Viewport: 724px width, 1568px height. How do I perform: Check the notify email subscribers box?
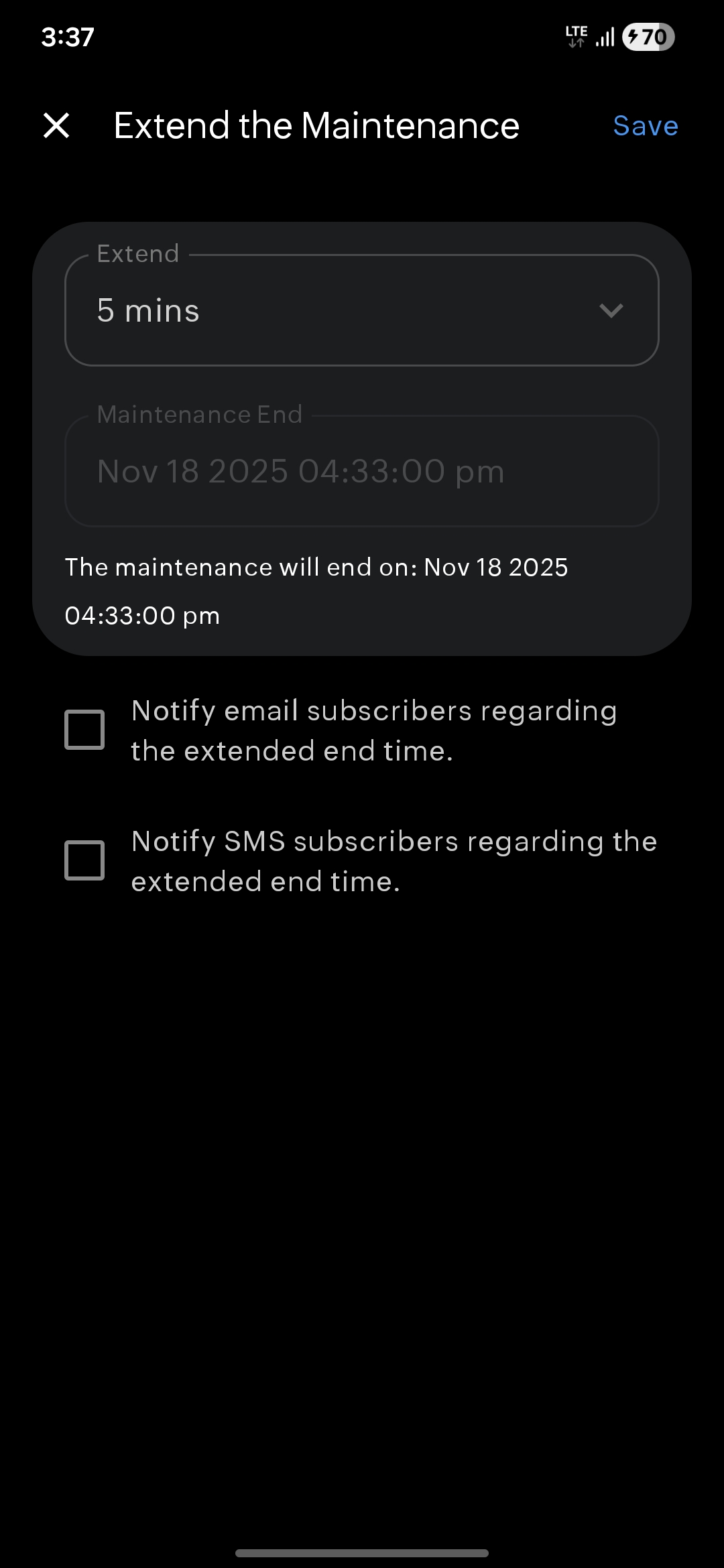click(84, 730)
